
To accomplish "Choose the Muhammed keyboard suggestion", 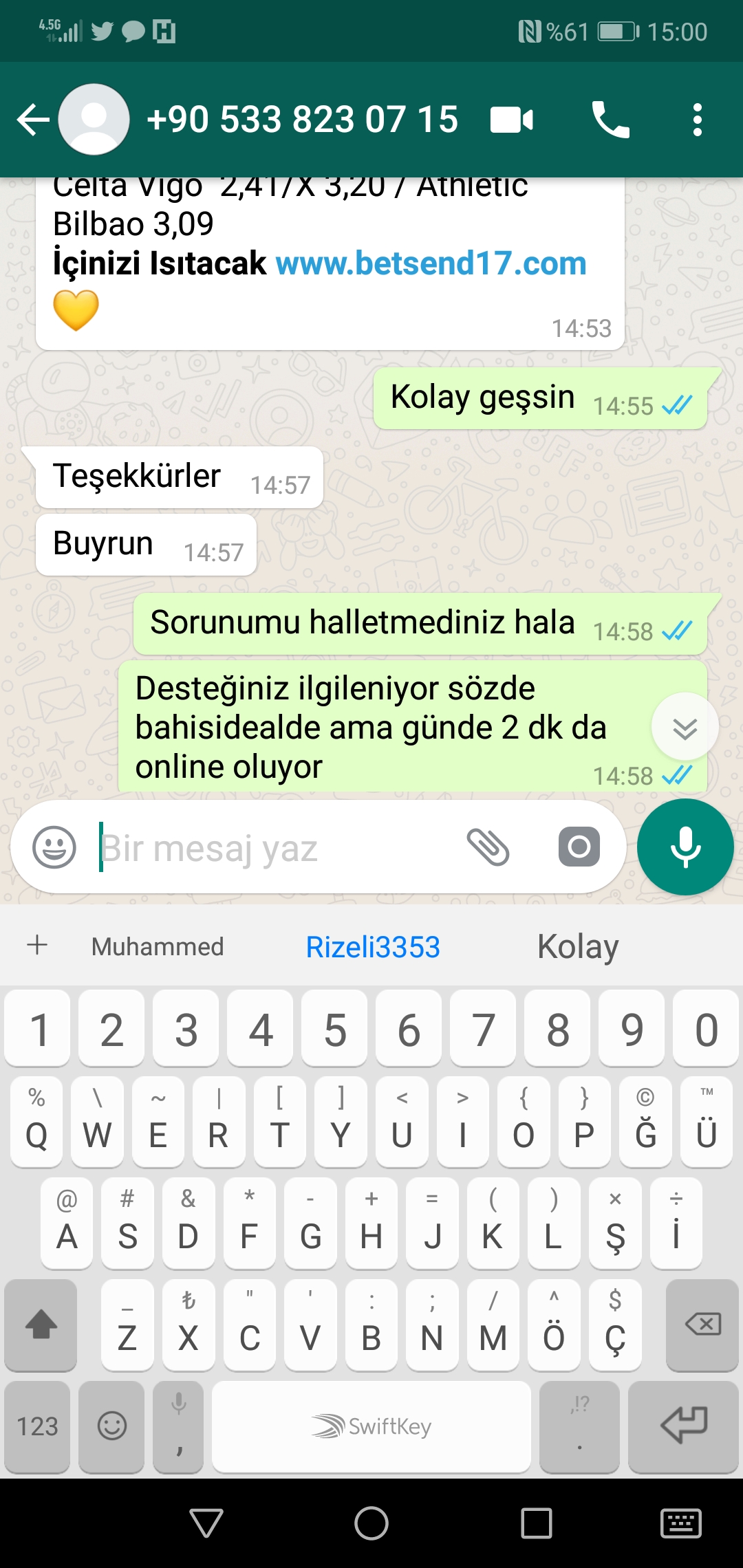I will tap(158, 947).
